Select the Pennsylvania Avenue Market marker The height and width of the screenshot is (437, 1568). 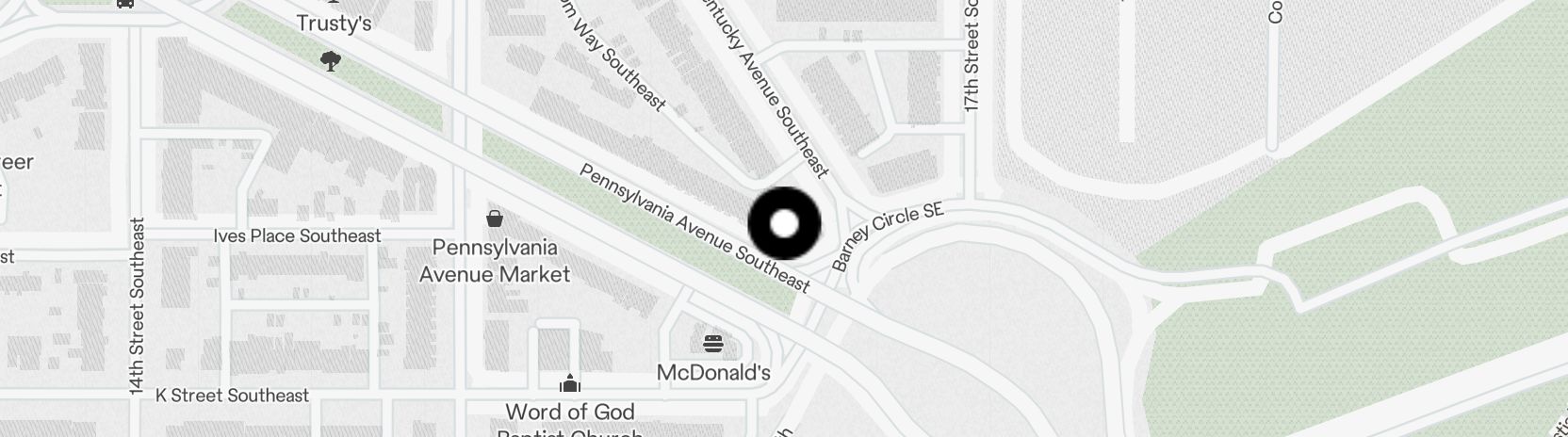pyautogui.click(x=494, y=219)
